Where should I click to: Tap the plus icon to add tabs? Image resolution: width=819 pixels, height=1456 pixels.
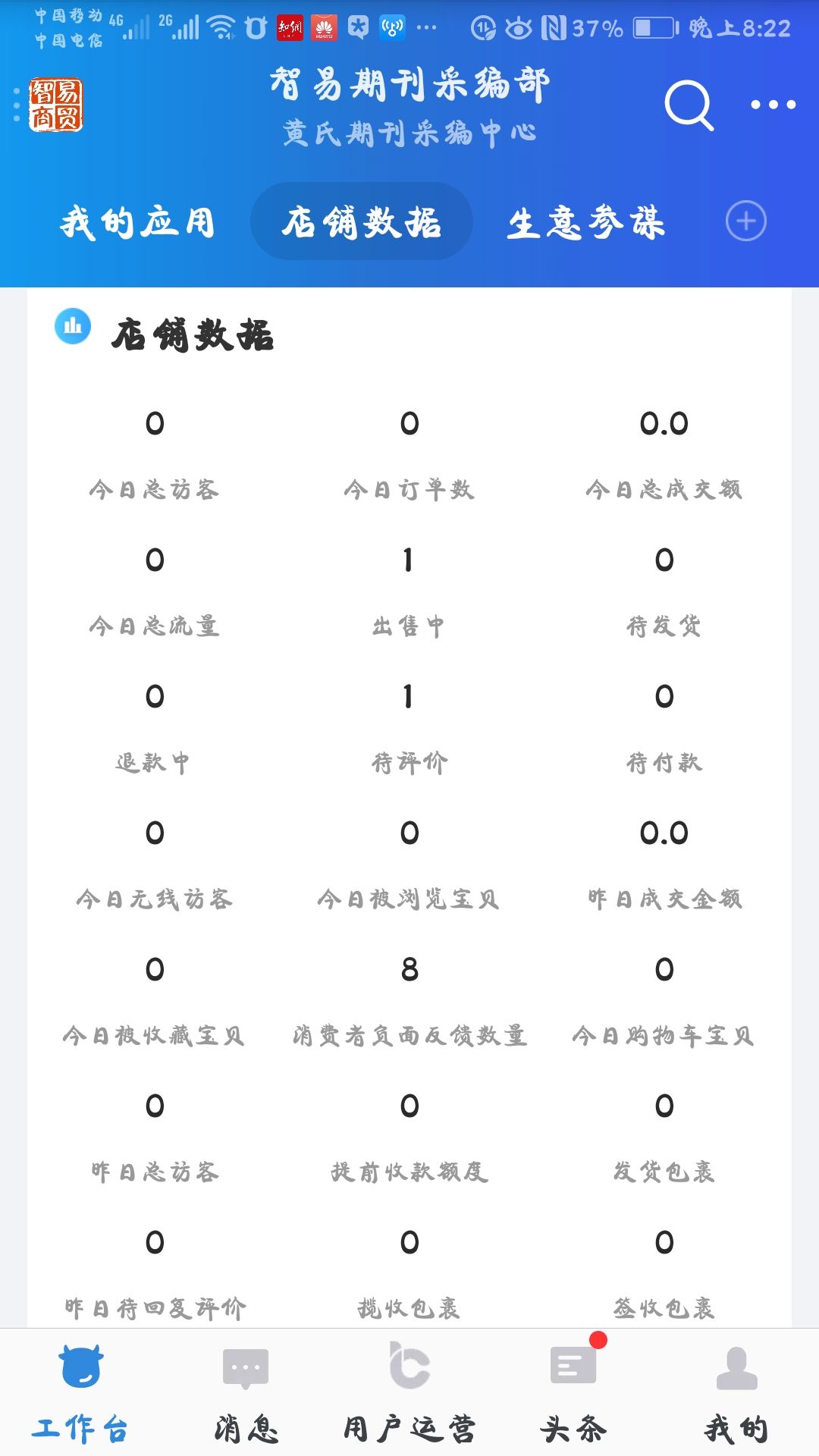(745, 221)
